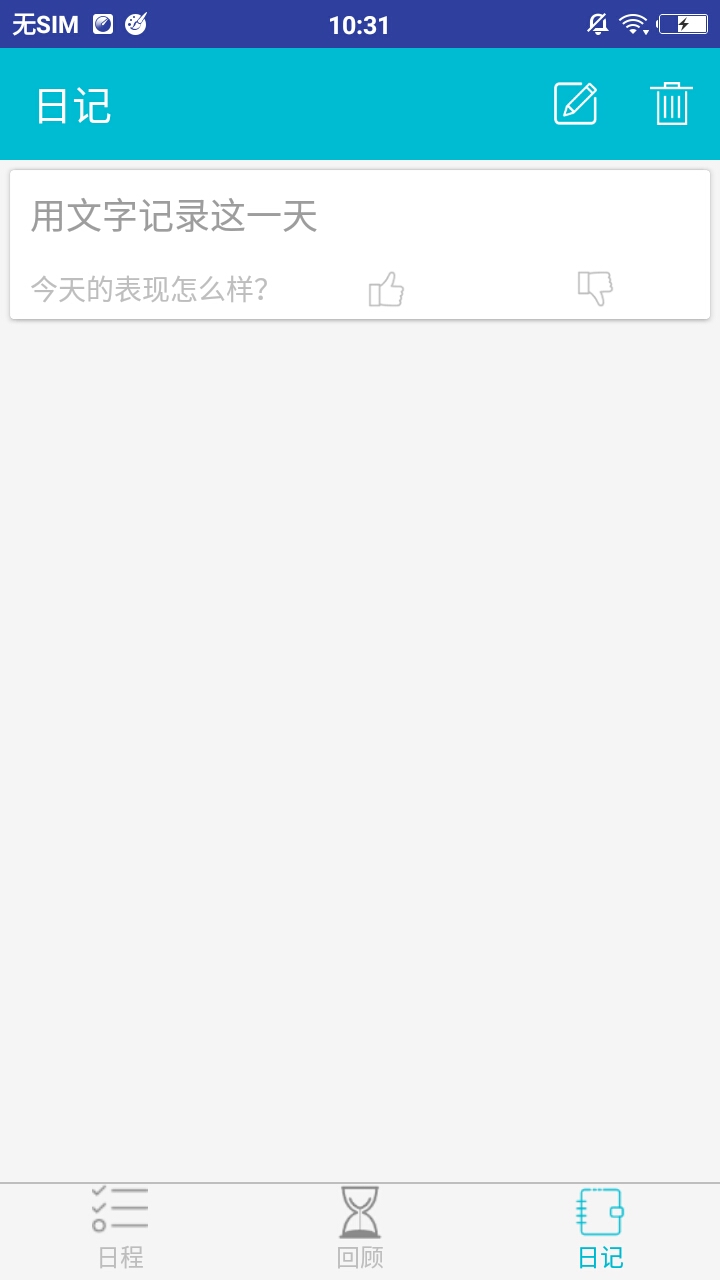The image size is (720, 1280).
Task: Click the 今天的表现怎么样 prompt text
Action: pyautogui.click(x=148, y=289)
